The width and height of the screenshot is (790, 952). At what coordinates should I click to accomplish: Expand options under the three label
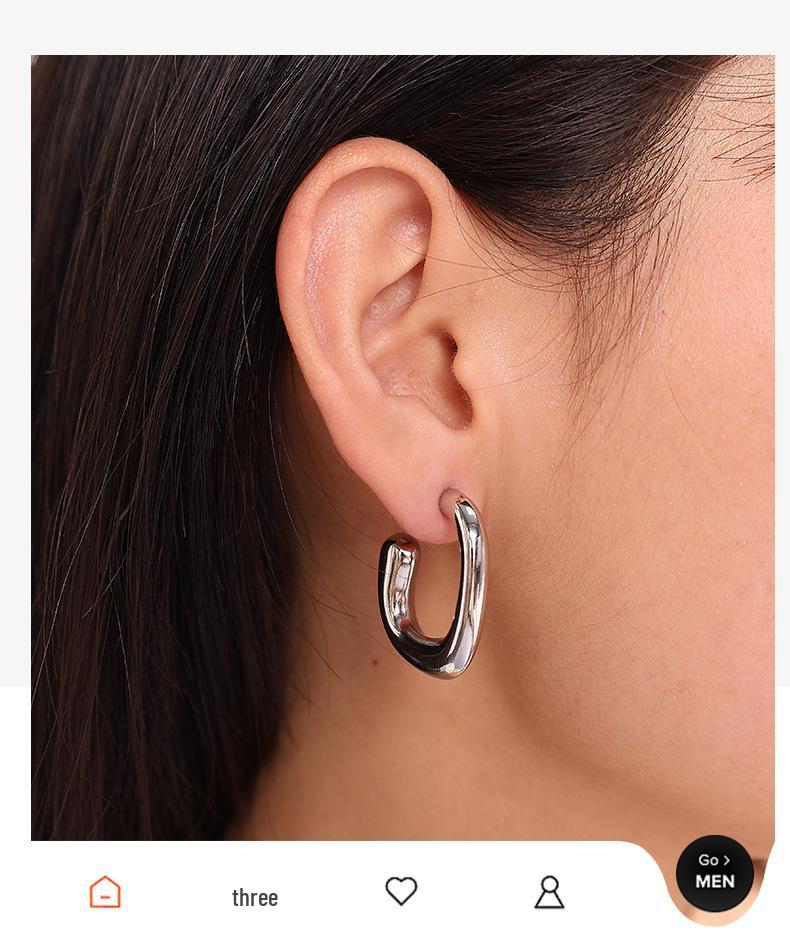click(255, 897)
